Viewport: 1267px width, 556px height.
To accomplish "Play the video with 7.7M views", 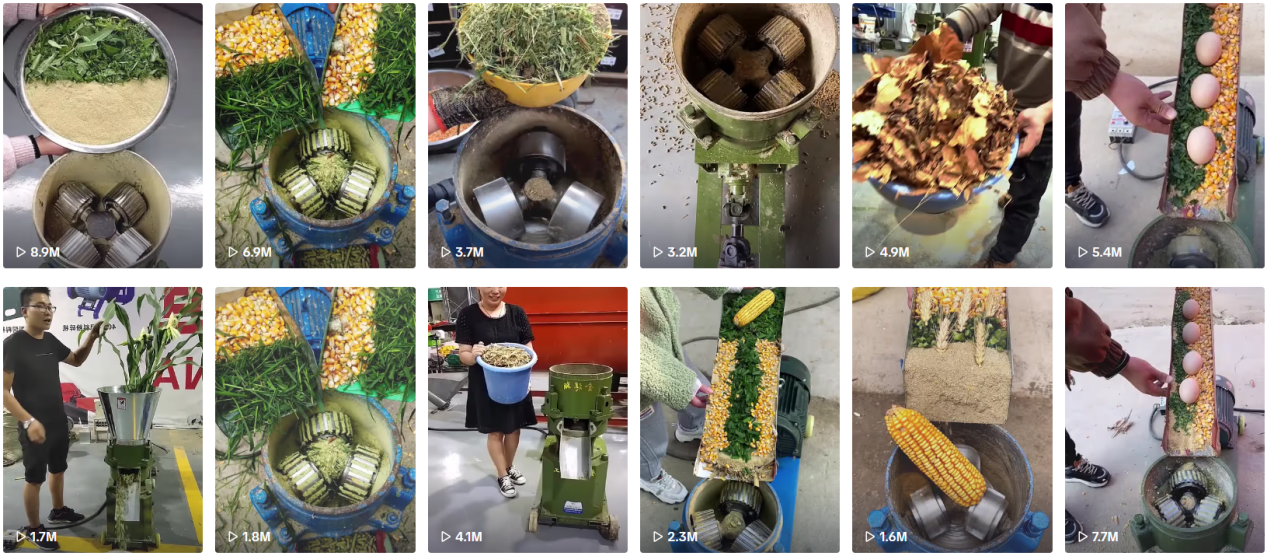I will [1164, 419].
